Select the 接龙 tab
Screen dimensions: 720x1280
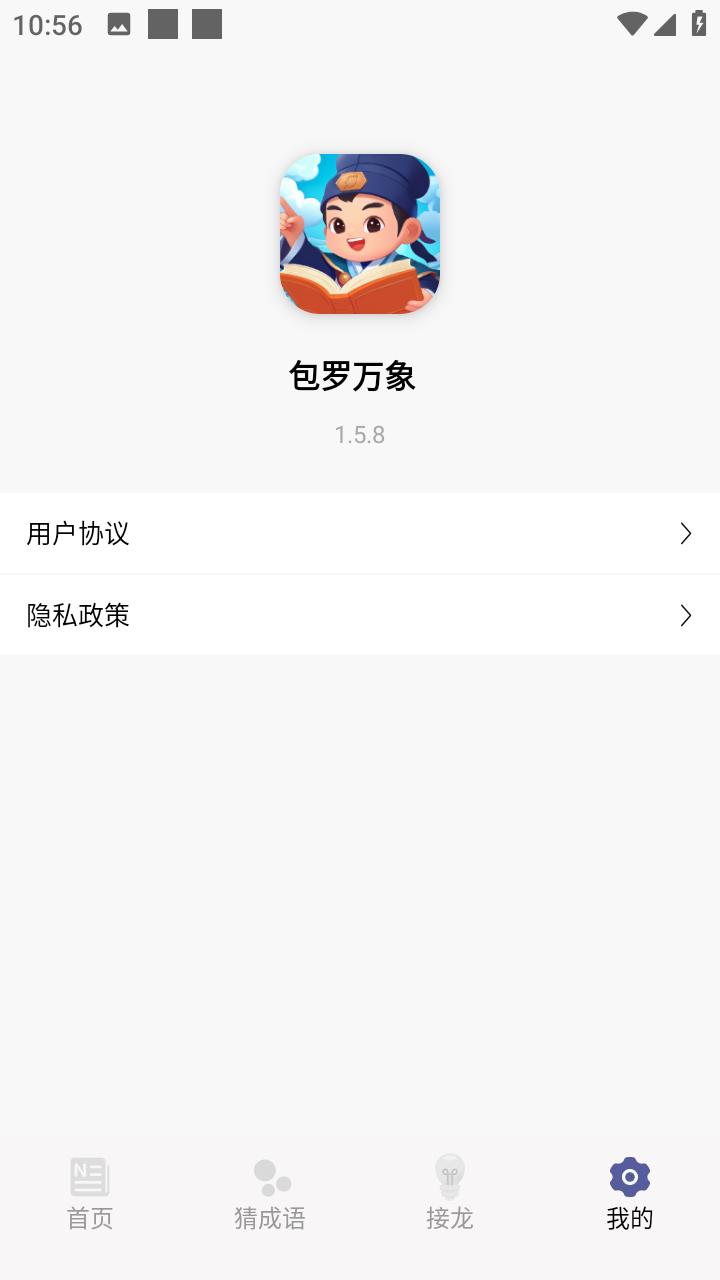[450, 1193]
